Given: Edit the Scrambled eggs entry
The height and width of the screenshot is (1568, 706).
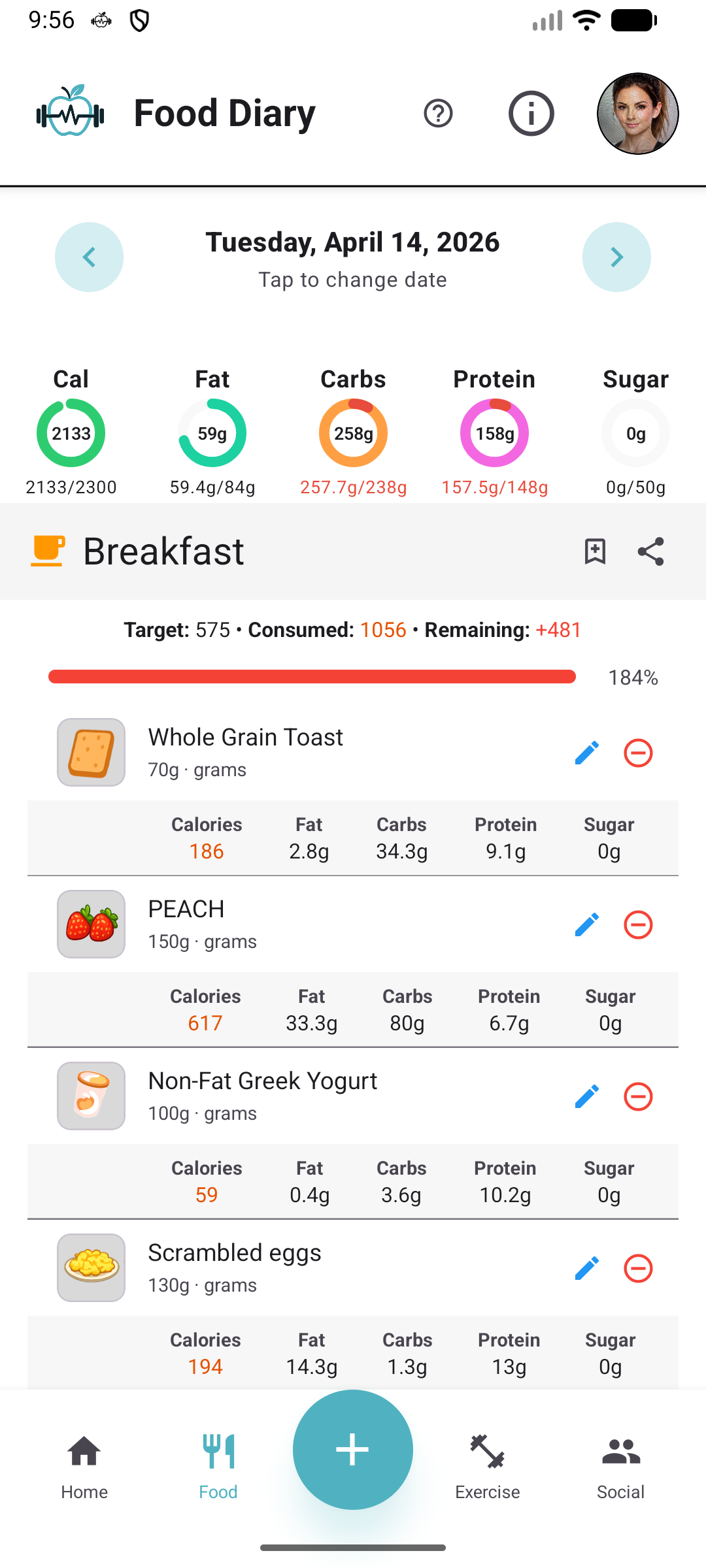Looking at the screenshot, I should pos(586,1267).
